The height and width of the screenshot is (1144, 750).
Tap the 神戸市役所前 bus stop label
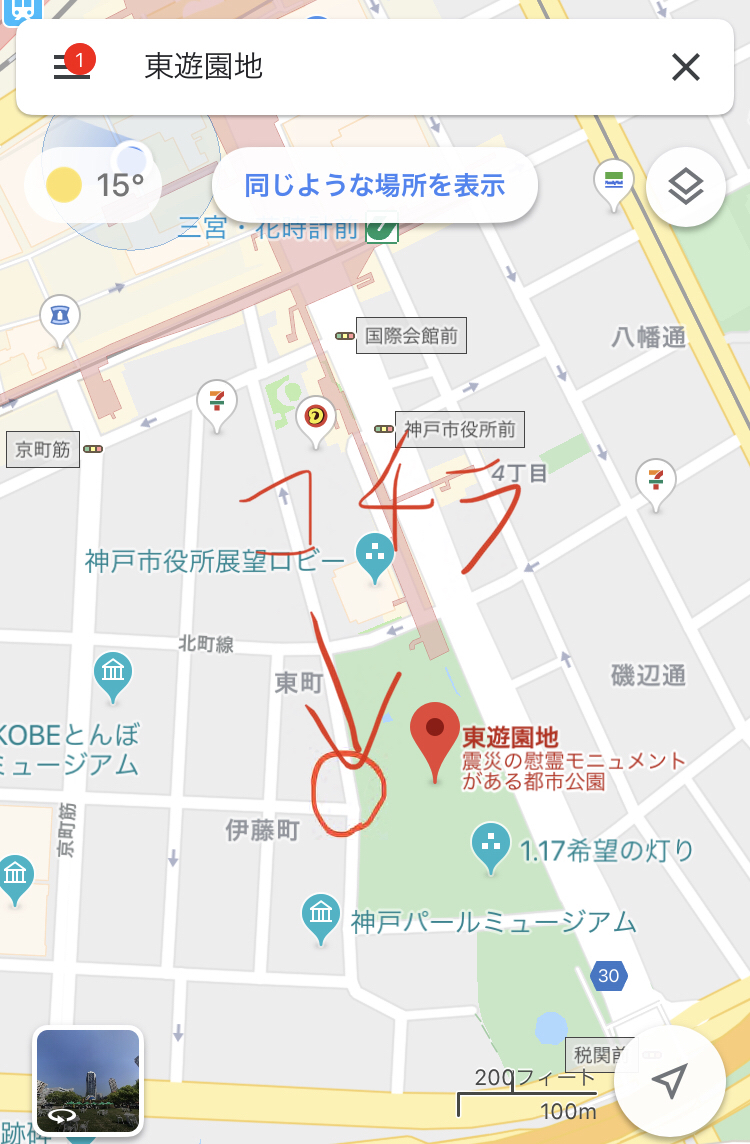click(x=460, y=429)
